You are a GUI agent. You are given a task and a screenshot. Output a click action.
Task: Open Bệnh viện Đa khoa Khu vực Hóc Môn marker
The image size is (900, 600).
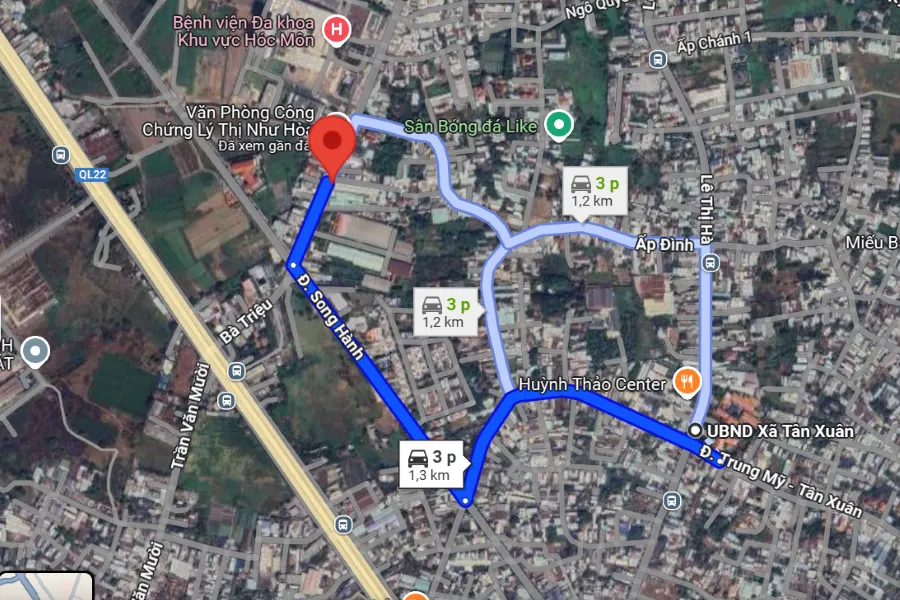click(337, 31)
